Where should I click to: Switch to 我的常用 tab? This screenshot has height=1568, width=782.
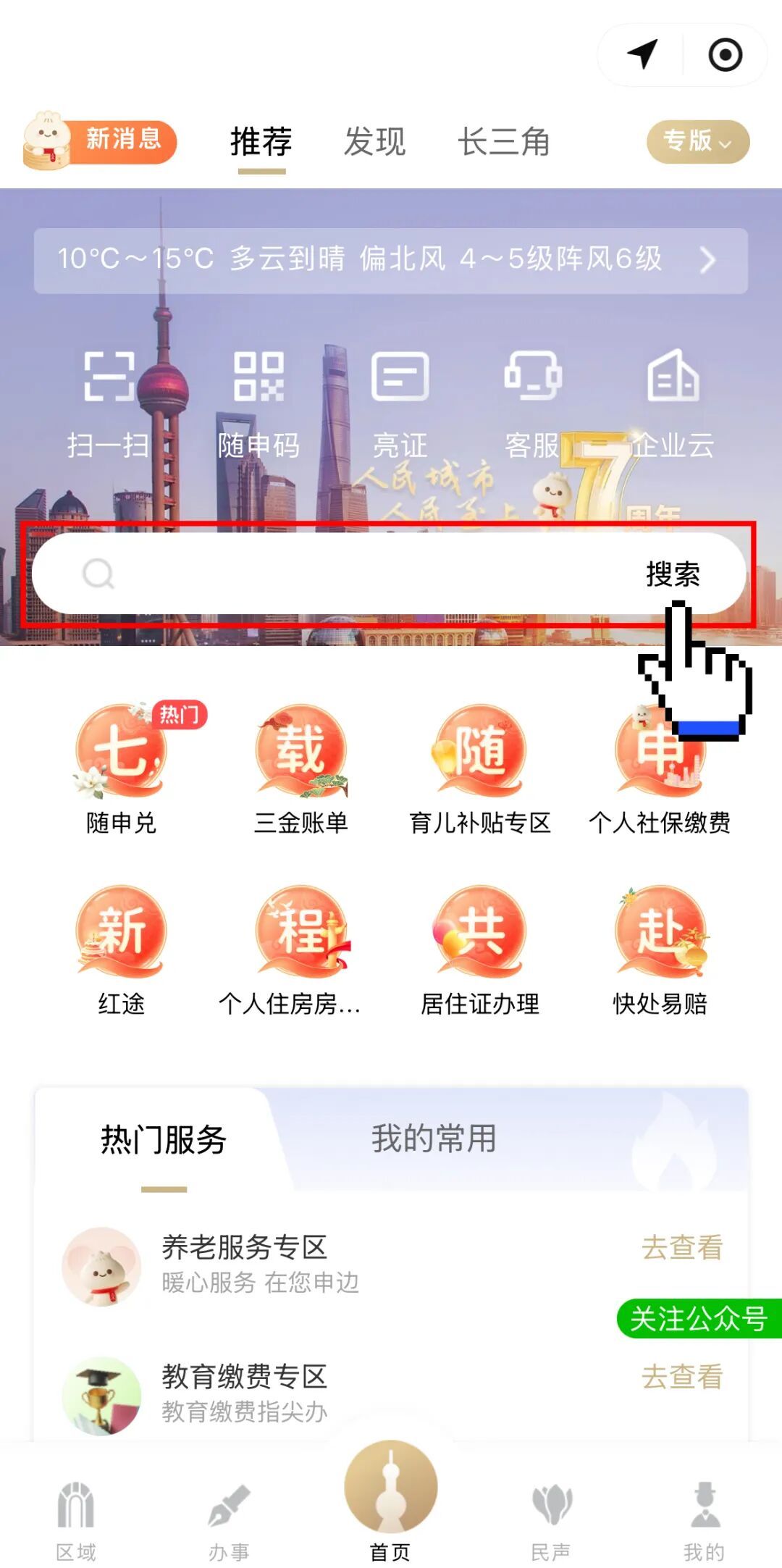[434, 1139]
